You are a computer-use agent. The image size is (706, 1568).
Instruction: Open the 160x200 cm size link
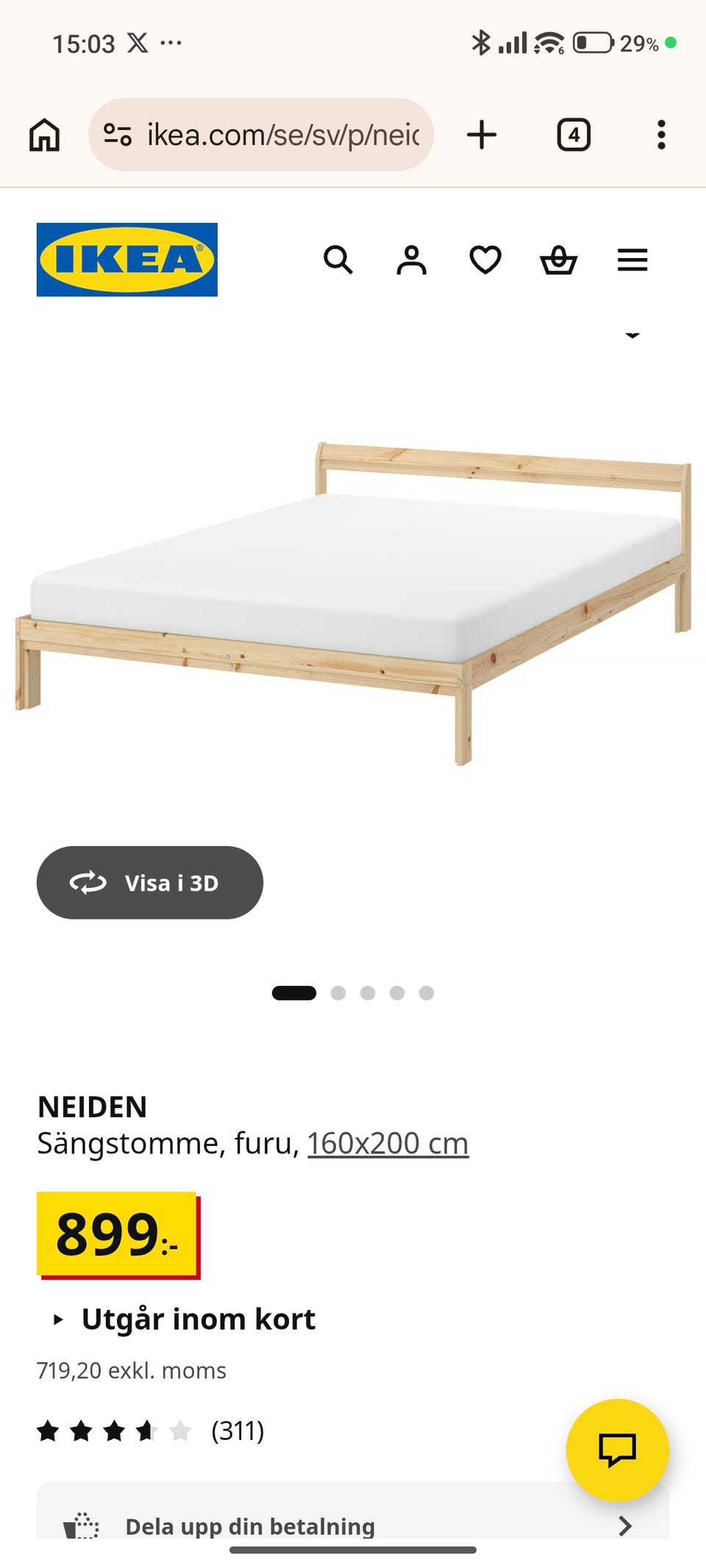387,1143
